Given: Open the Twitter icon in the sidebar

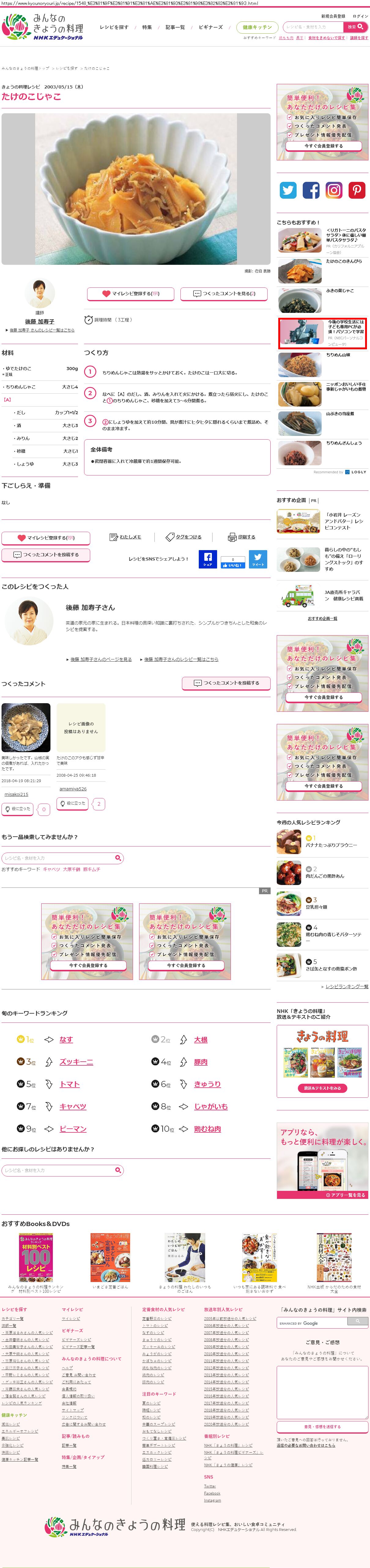Looking at the screenshot, I should coord(288,190).
